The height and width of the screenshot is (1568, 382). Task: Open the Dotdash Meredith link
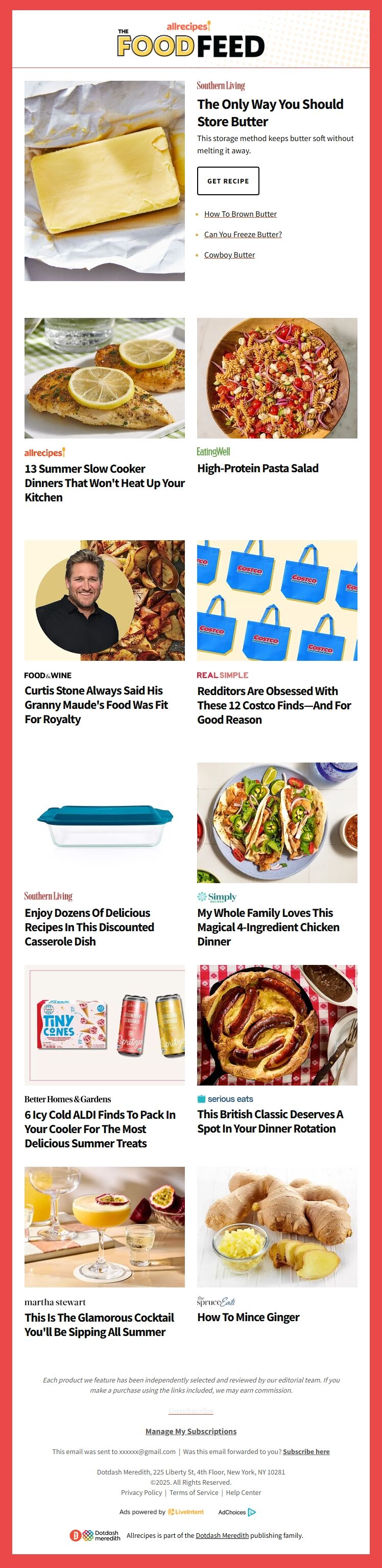(x=222, y=1536)
